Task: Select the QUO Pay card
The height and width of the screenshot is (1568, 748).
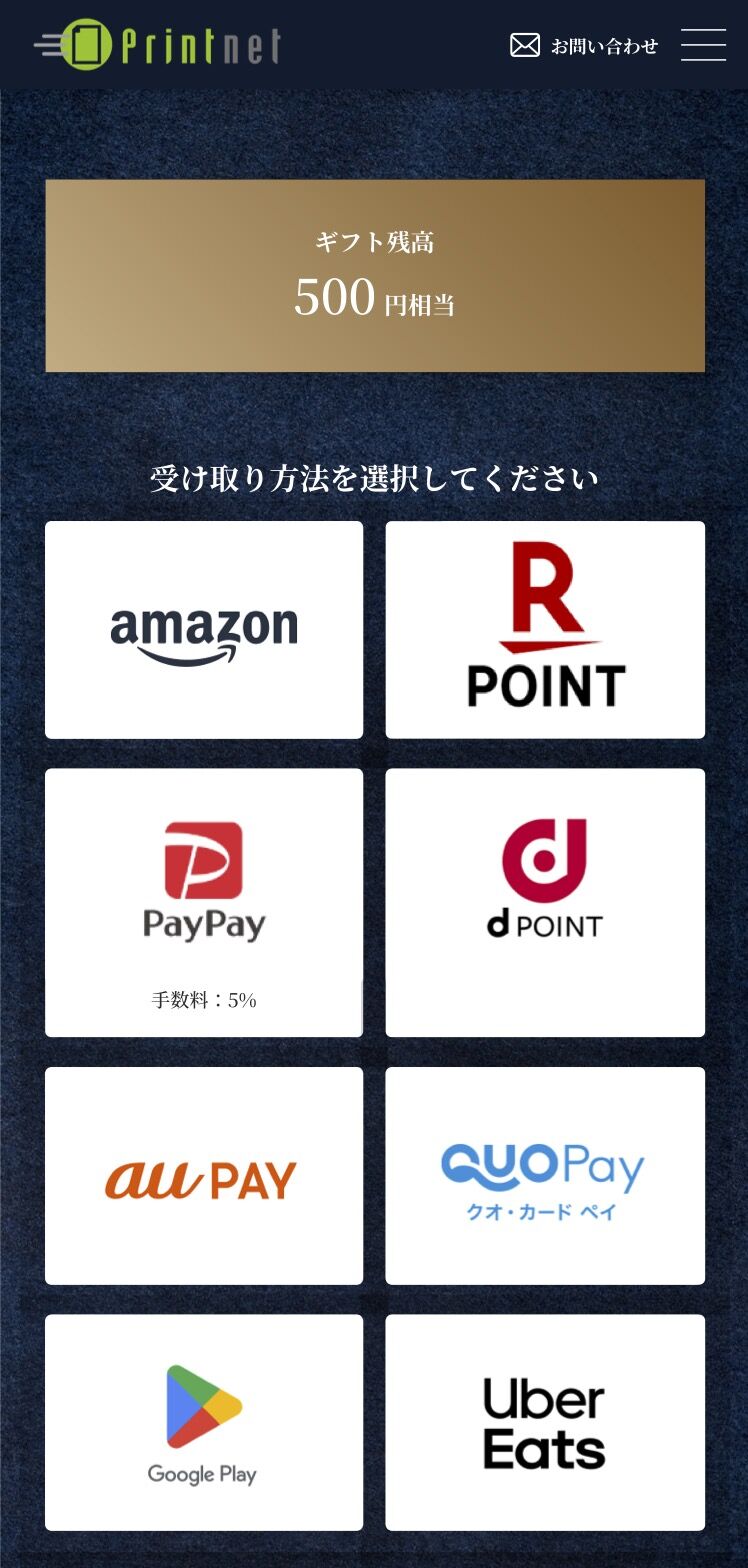Action: (x=545, y=1176)
